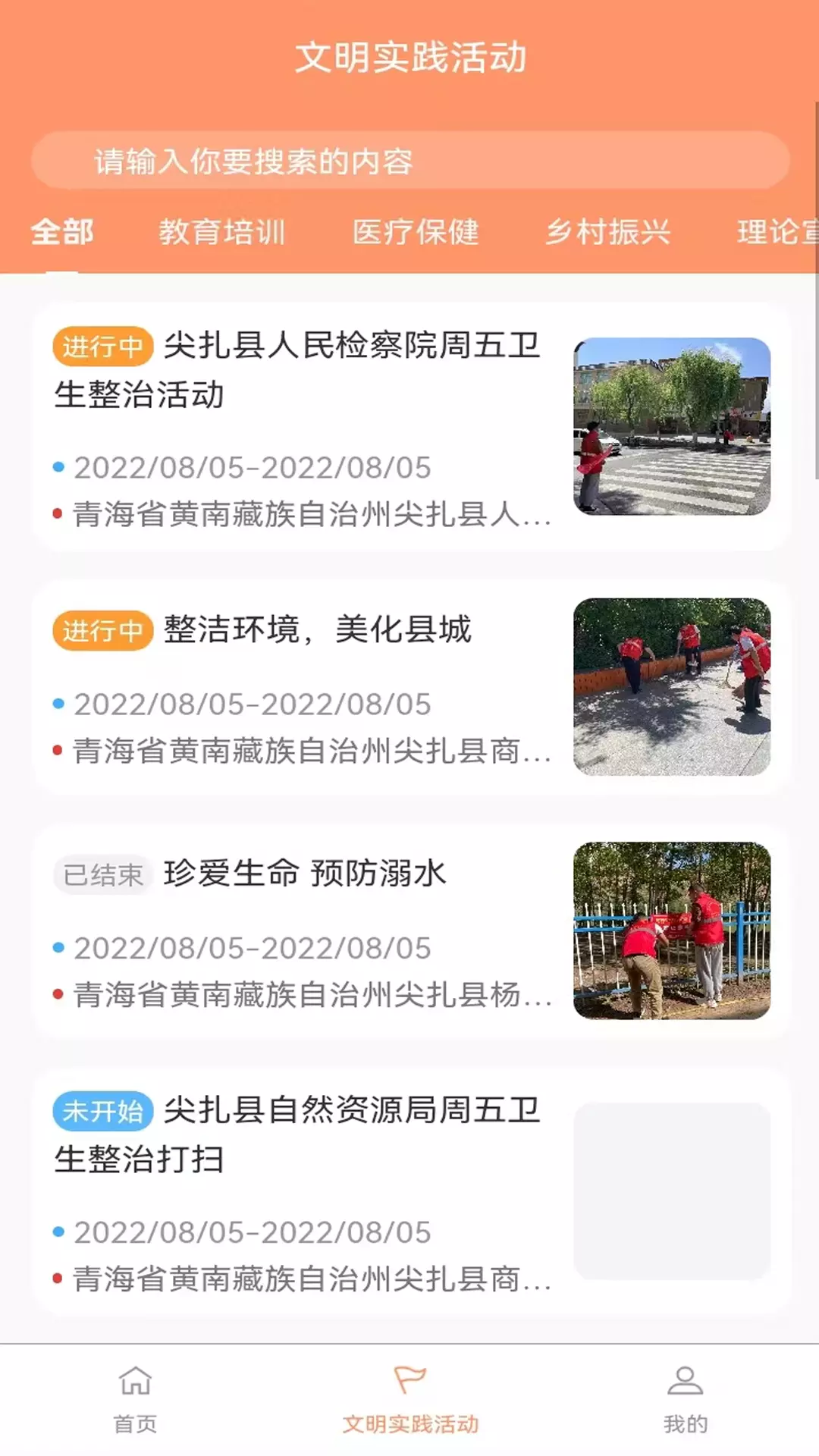Tap the search box to enter content
Screen dimensions: 819x1456
point(410,161)
